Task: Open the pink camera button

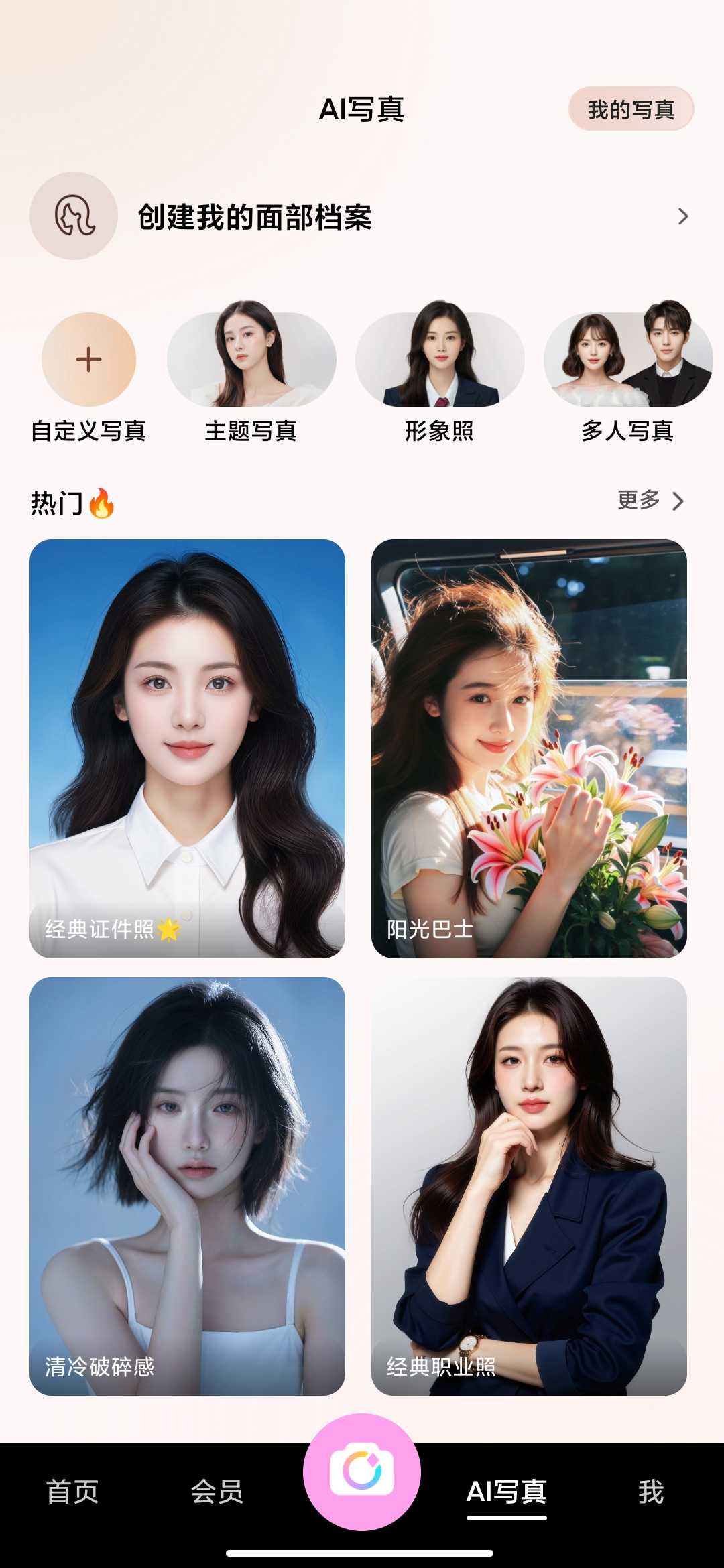Action: click(362, 1472)
